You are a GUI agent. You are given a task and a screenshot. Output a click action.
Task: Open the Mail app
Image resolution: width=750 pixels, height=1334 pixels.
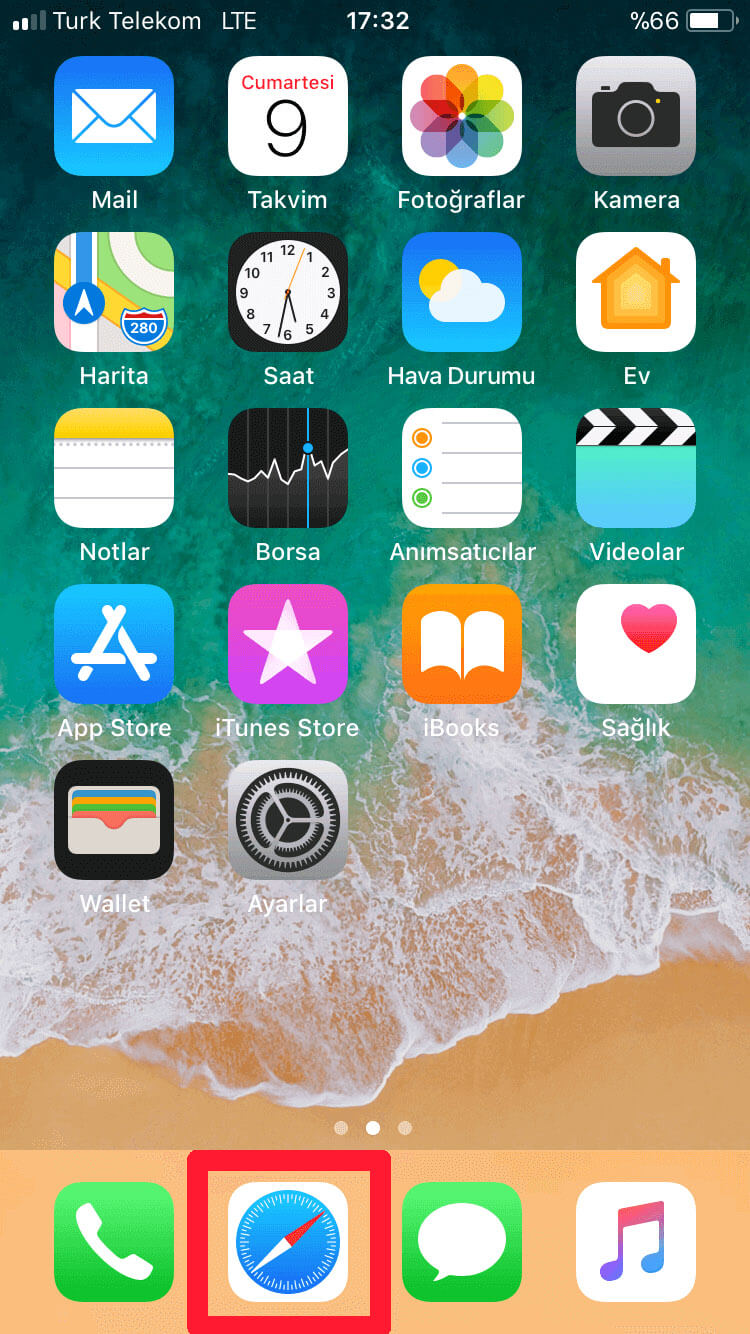pyautogui.click(x=114, y=115)
